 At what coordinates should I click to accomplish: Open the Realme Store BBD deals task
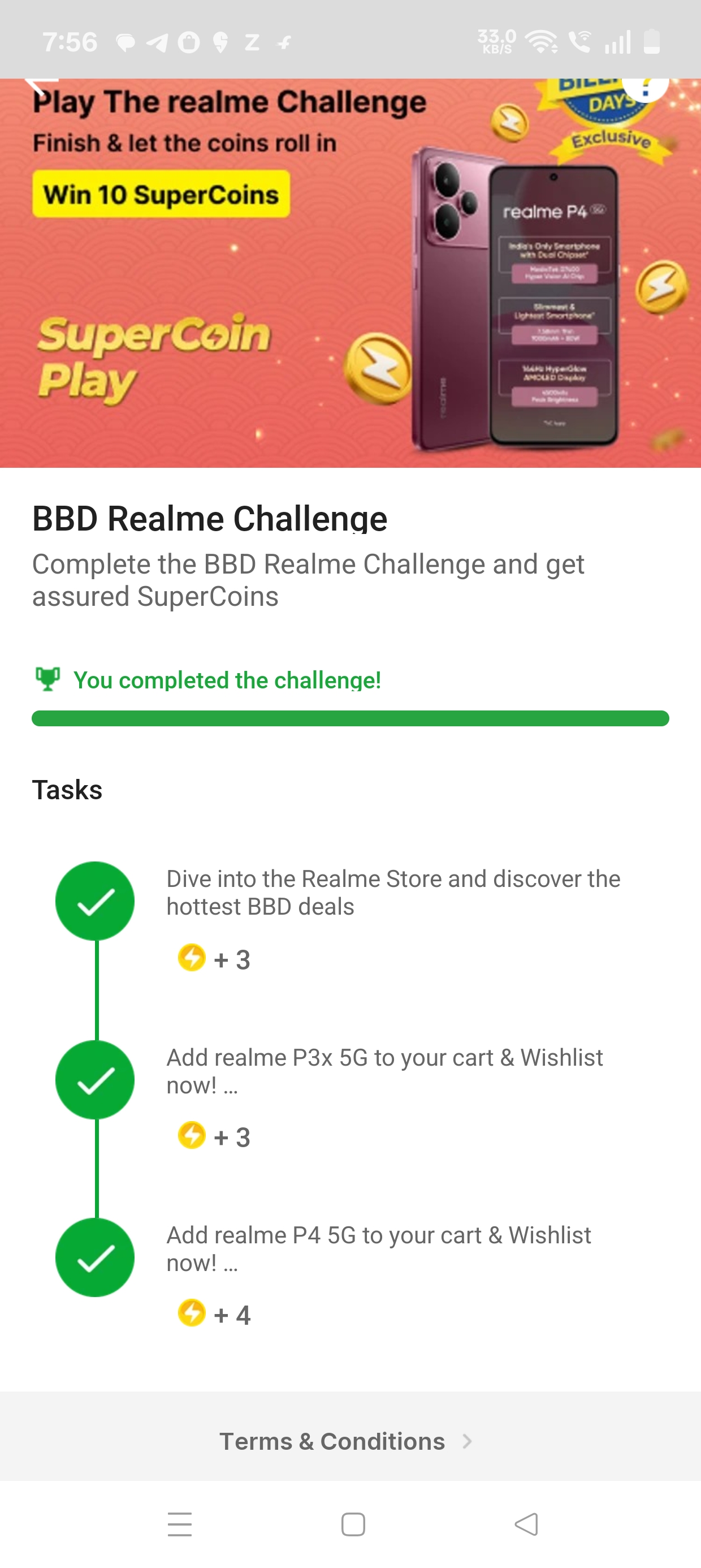[393, 893]
